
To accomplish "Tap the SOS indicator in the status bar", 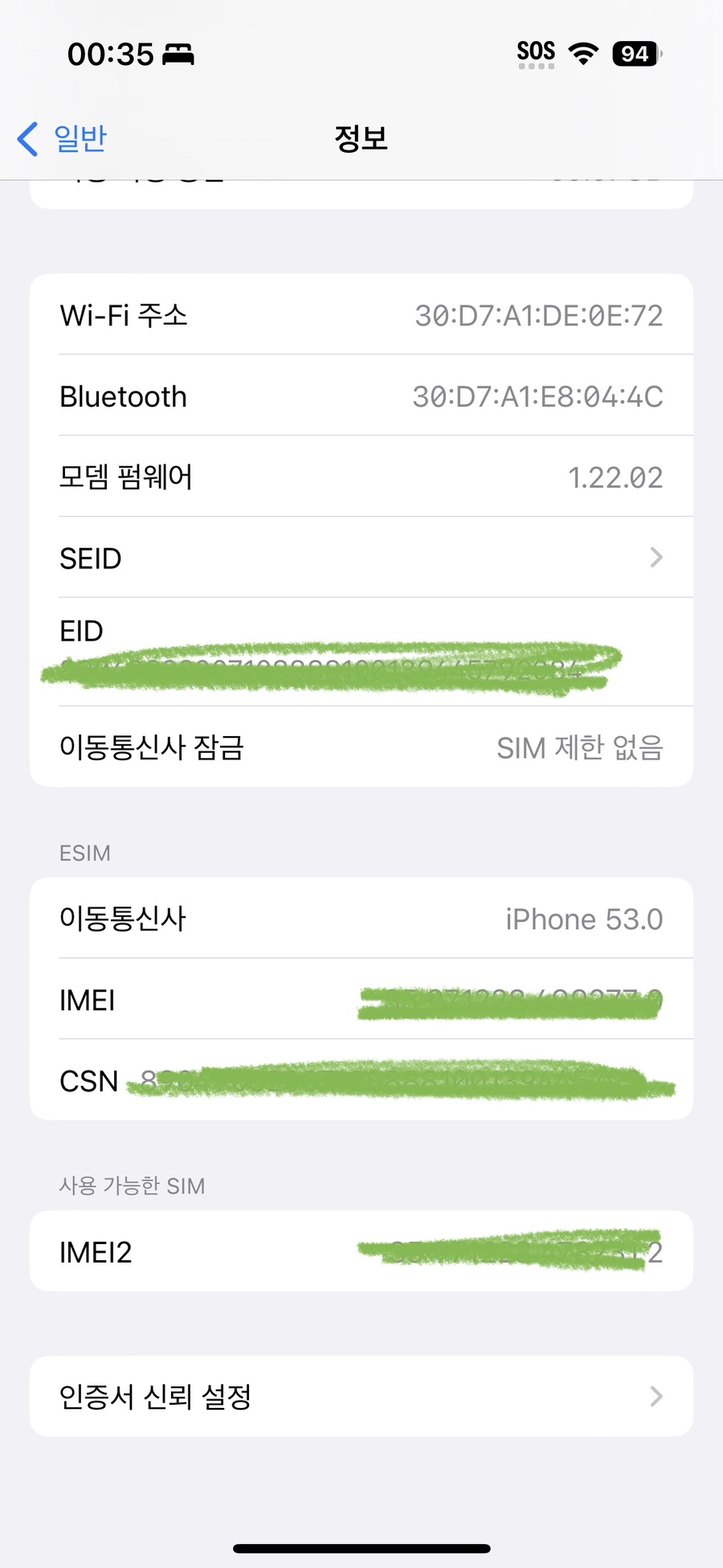I will click(536, 51).
